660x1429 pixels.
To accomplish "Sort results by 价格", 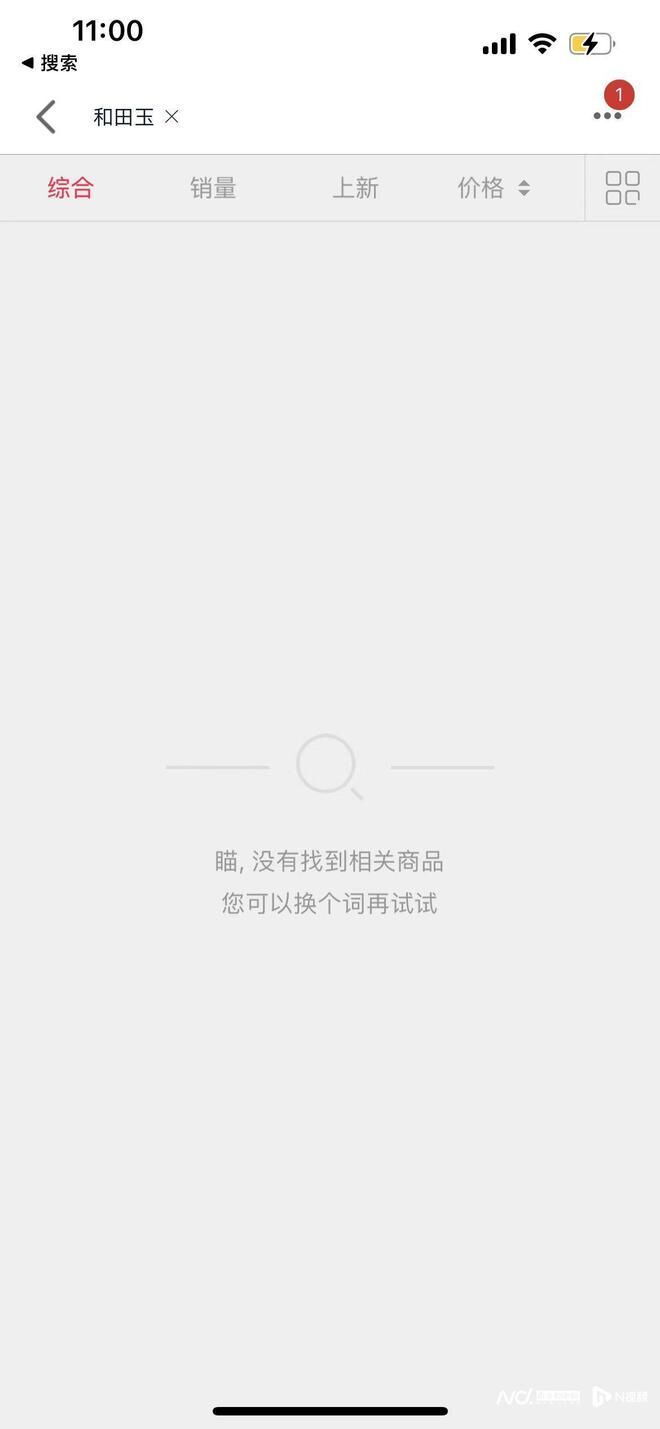I will tap(493, 188).
